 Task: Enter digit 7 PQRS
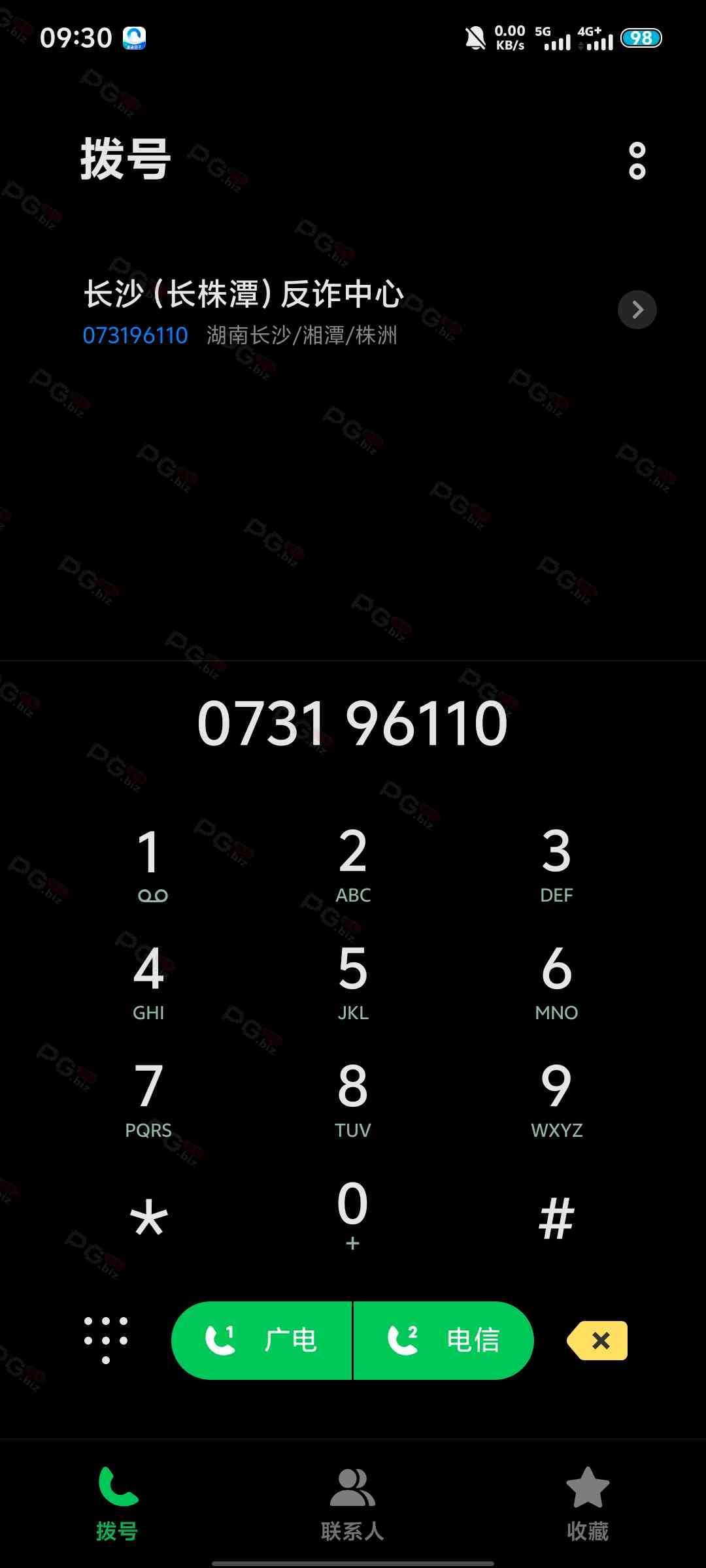click(x=149, y=1098)
